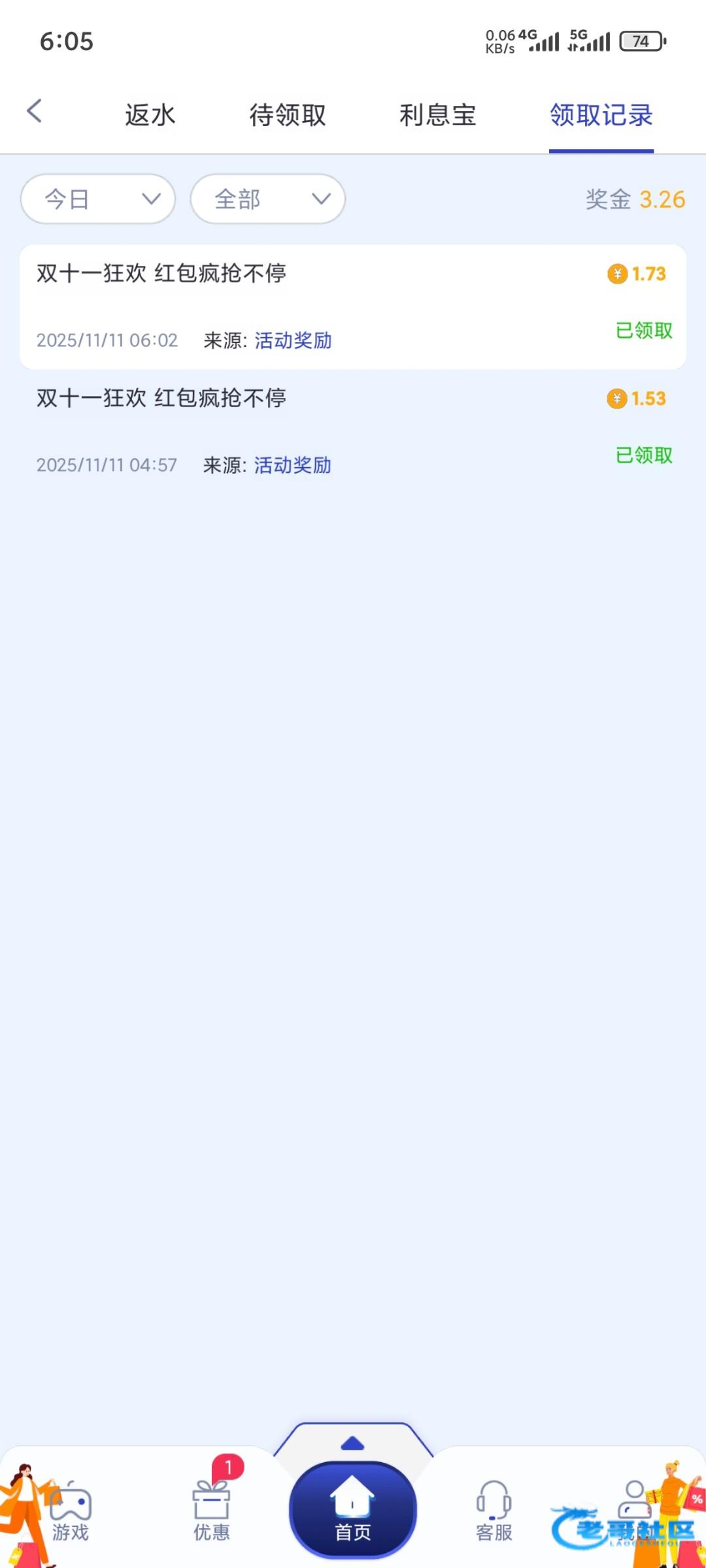Expand the 今日 date dropdown
The height and width of the screenshot is (1568, 706).
[98, 199]
